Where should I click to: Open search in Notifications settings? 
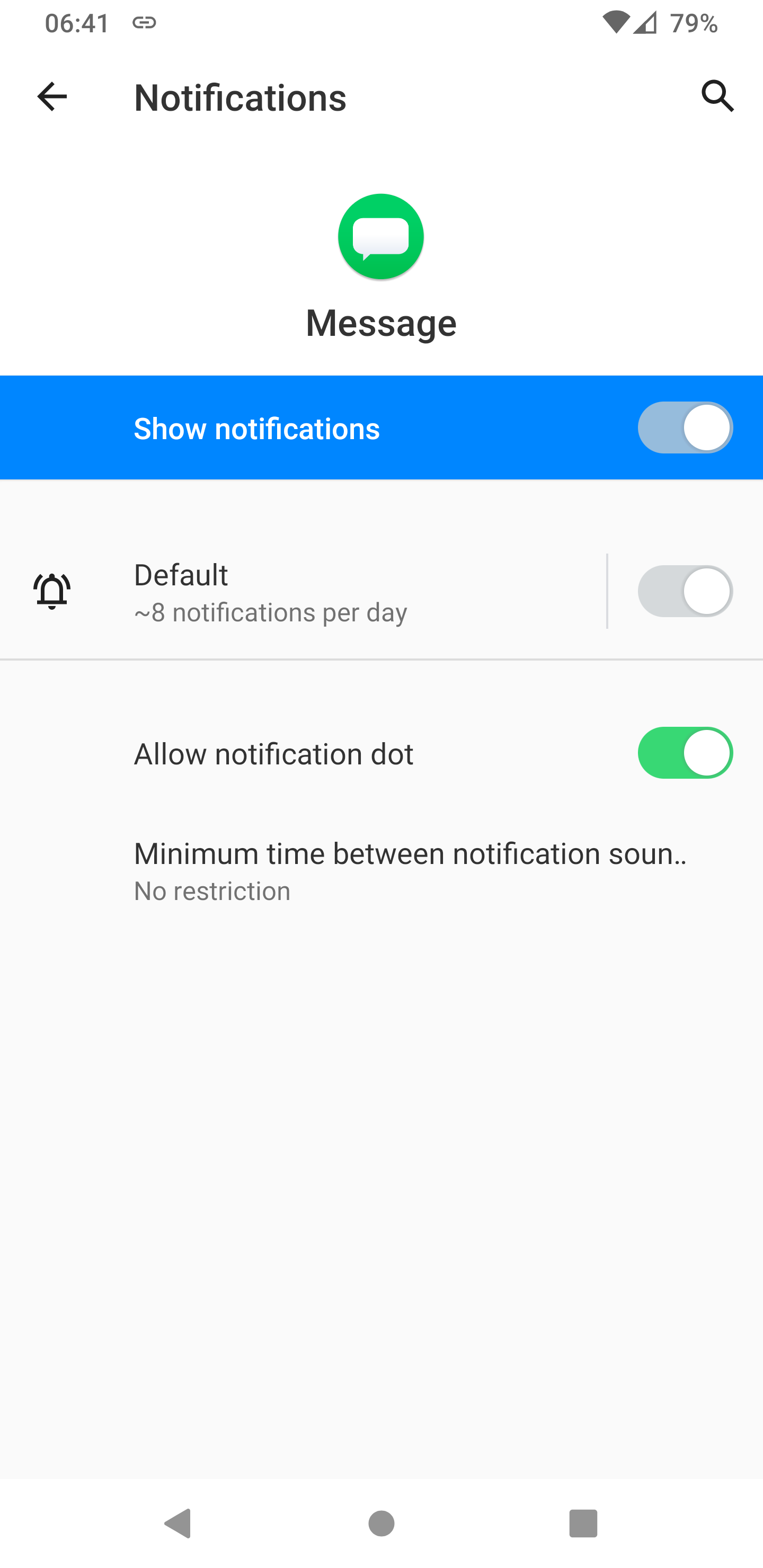(x=717, y=96)
